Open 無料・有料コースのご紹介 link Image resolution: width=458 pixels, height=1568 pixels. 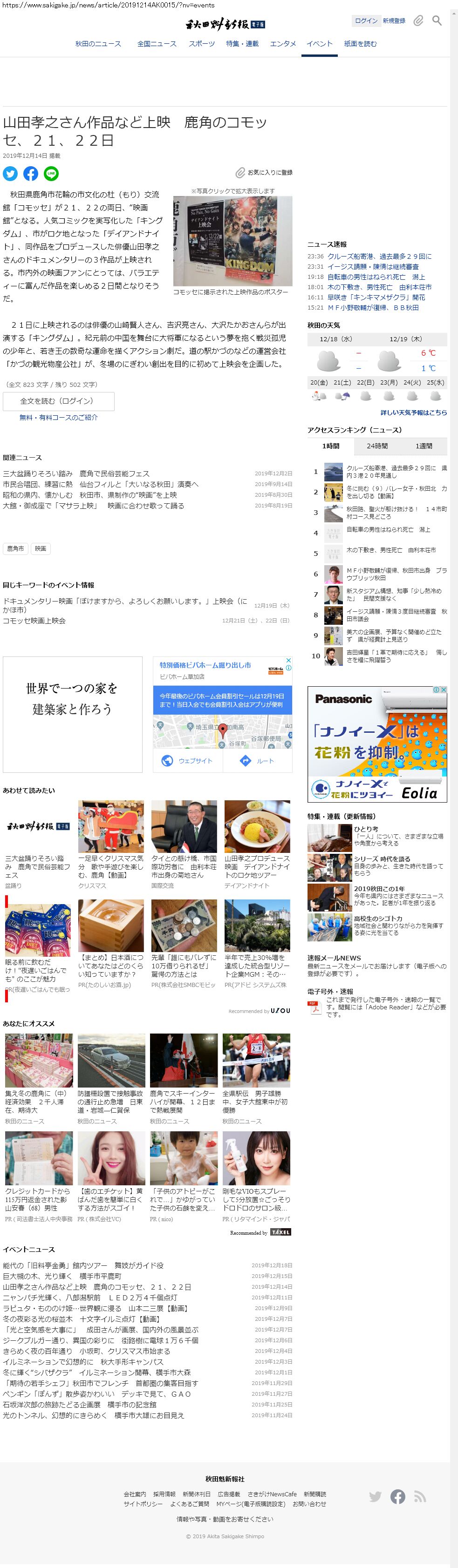pyautogui.click(x=58, y=418)
